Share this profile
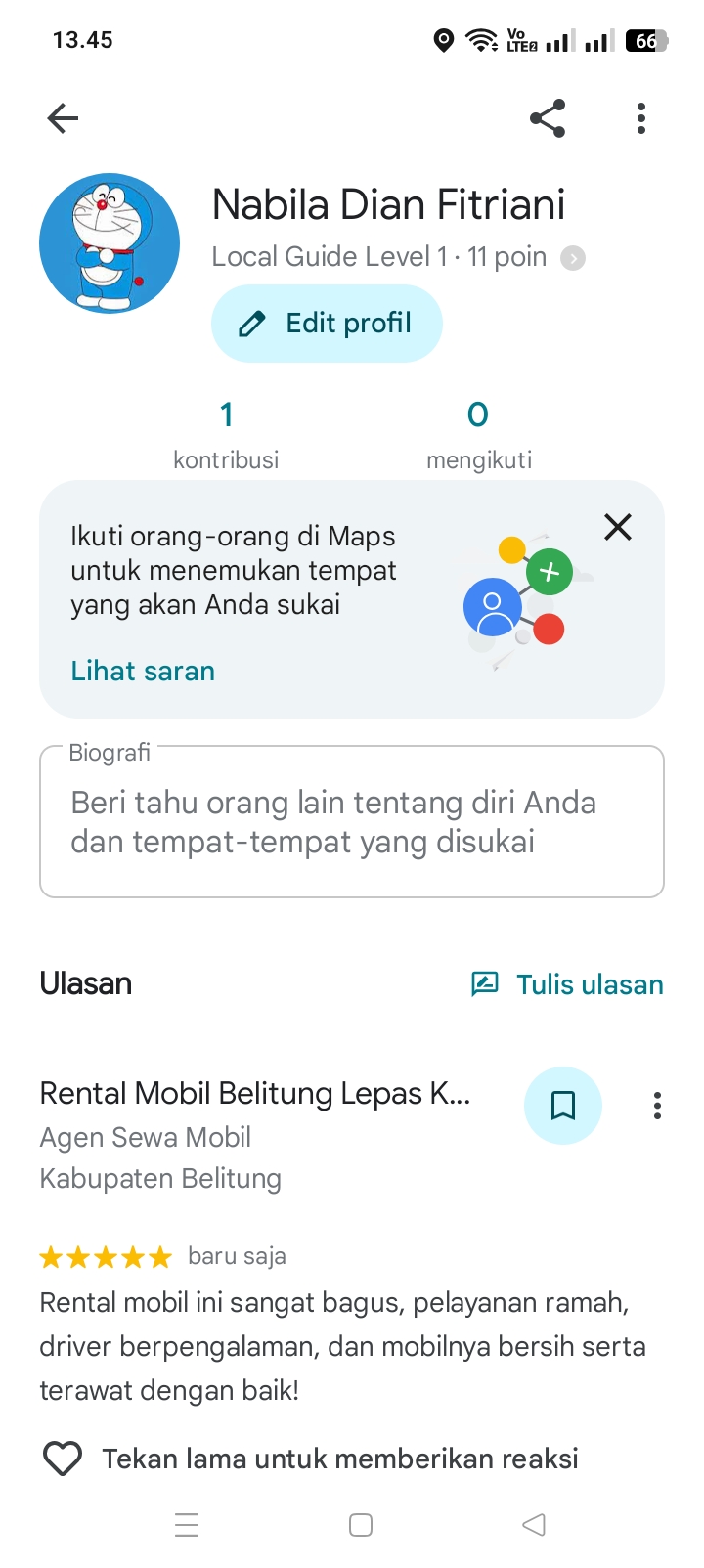 point(548,118)
